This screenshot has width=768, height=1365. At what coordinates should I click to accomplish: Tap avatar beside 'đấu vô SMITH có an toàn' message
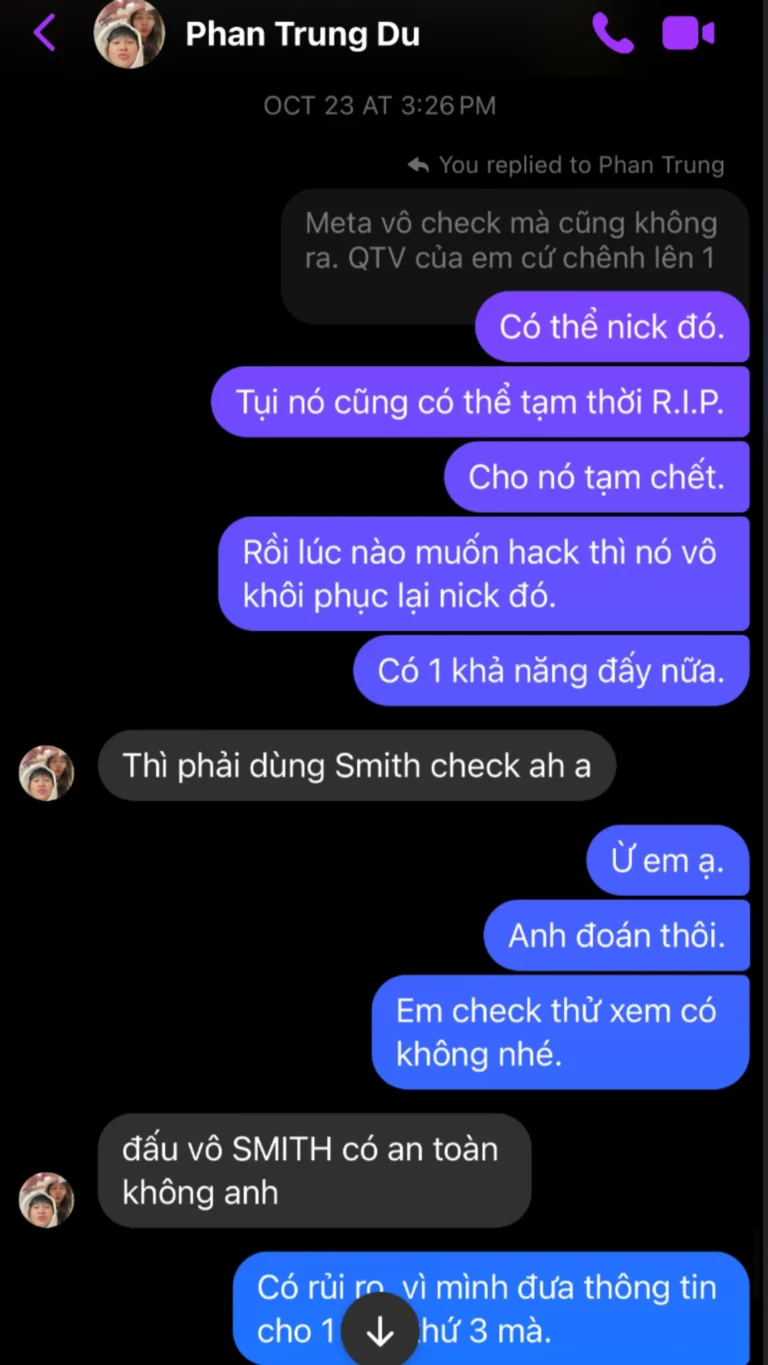click(x=47, y=1199)
